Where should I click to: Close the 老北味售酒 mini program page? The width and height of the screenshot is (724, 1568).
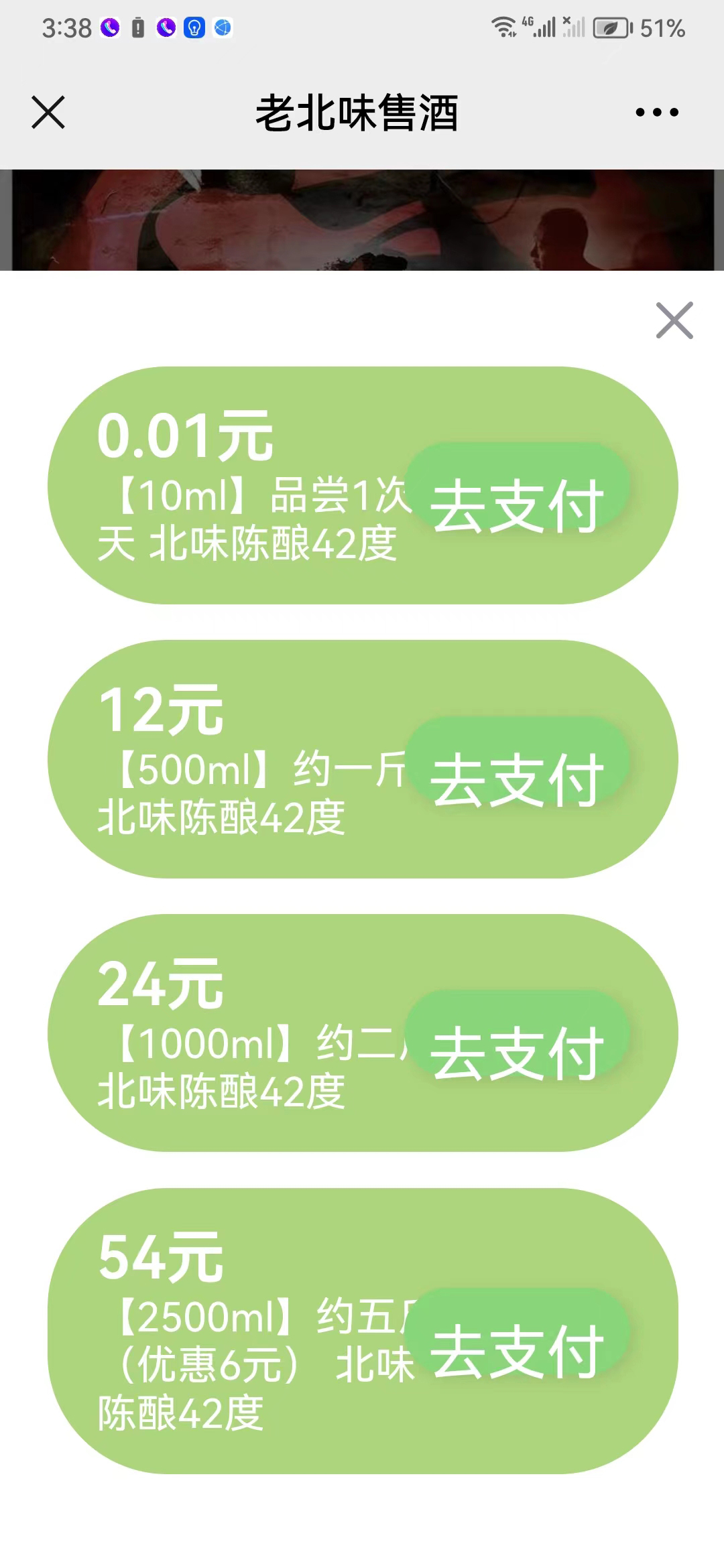pyautogui.click(x=48, y=112)
